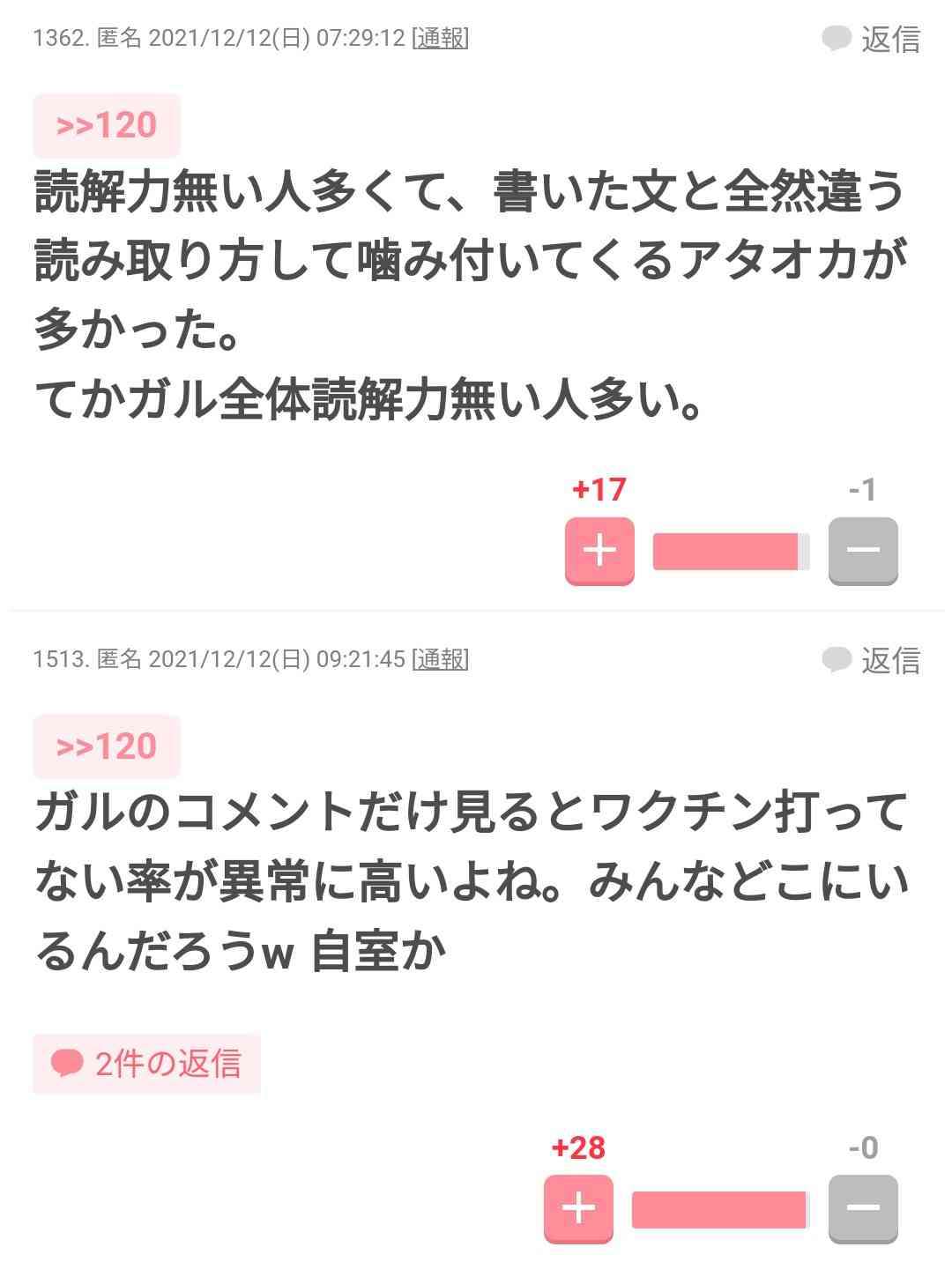Viewport: 952px width, 1262px height.
Task: Open the >>120 anchor link on comment 1513
Action: 106,746
